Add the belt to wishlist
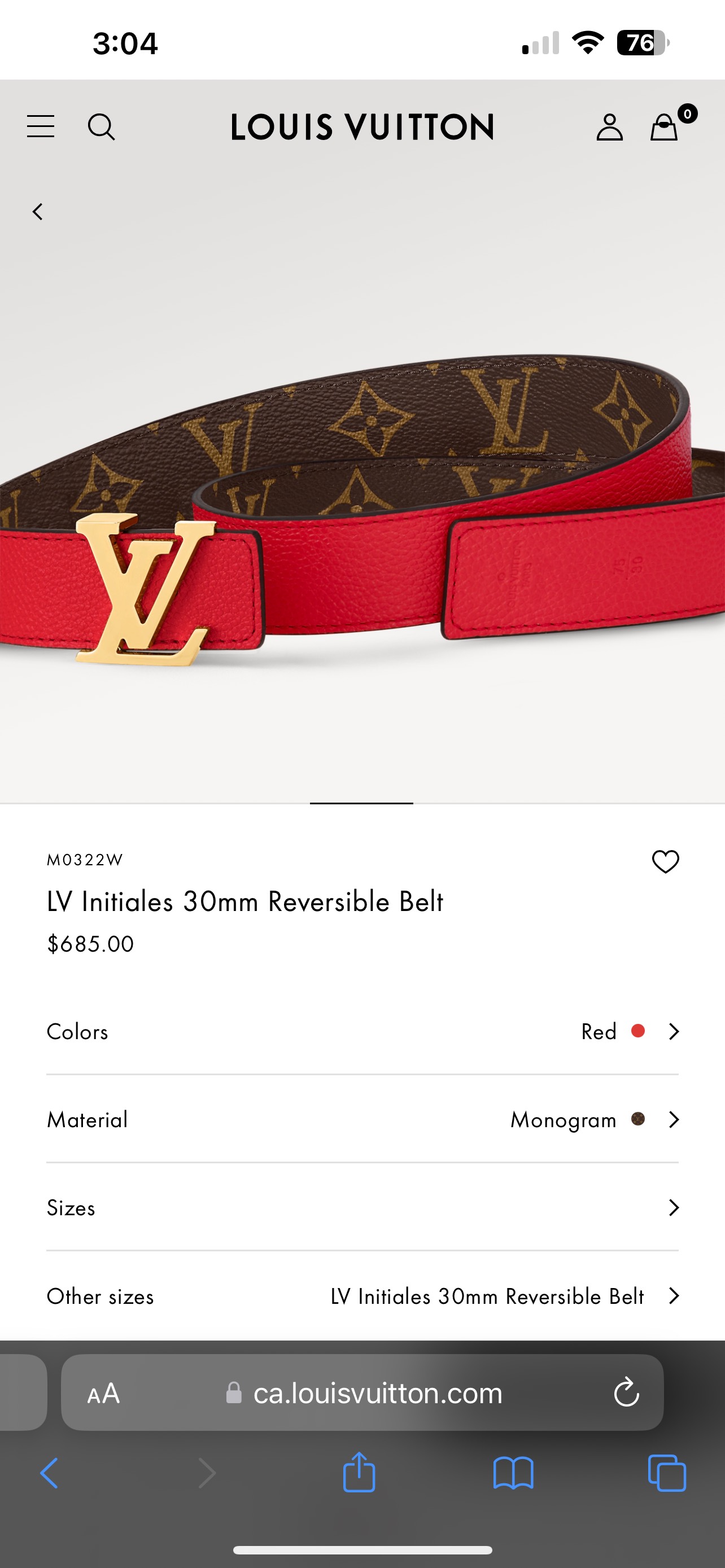725x1568 pixels. 665,861
